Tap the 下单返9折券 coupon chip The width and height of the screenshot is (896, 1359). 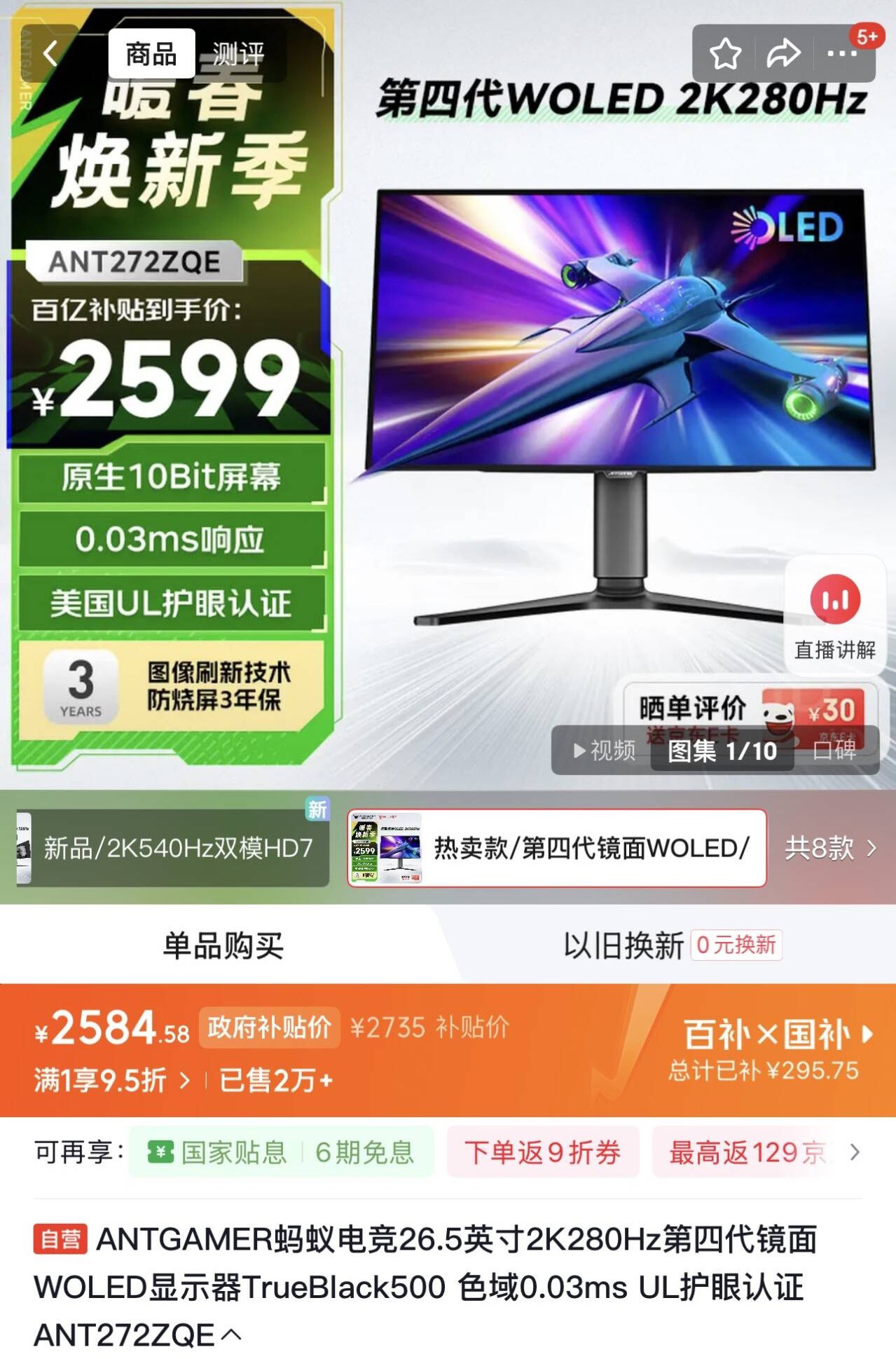coord(542,1152)
